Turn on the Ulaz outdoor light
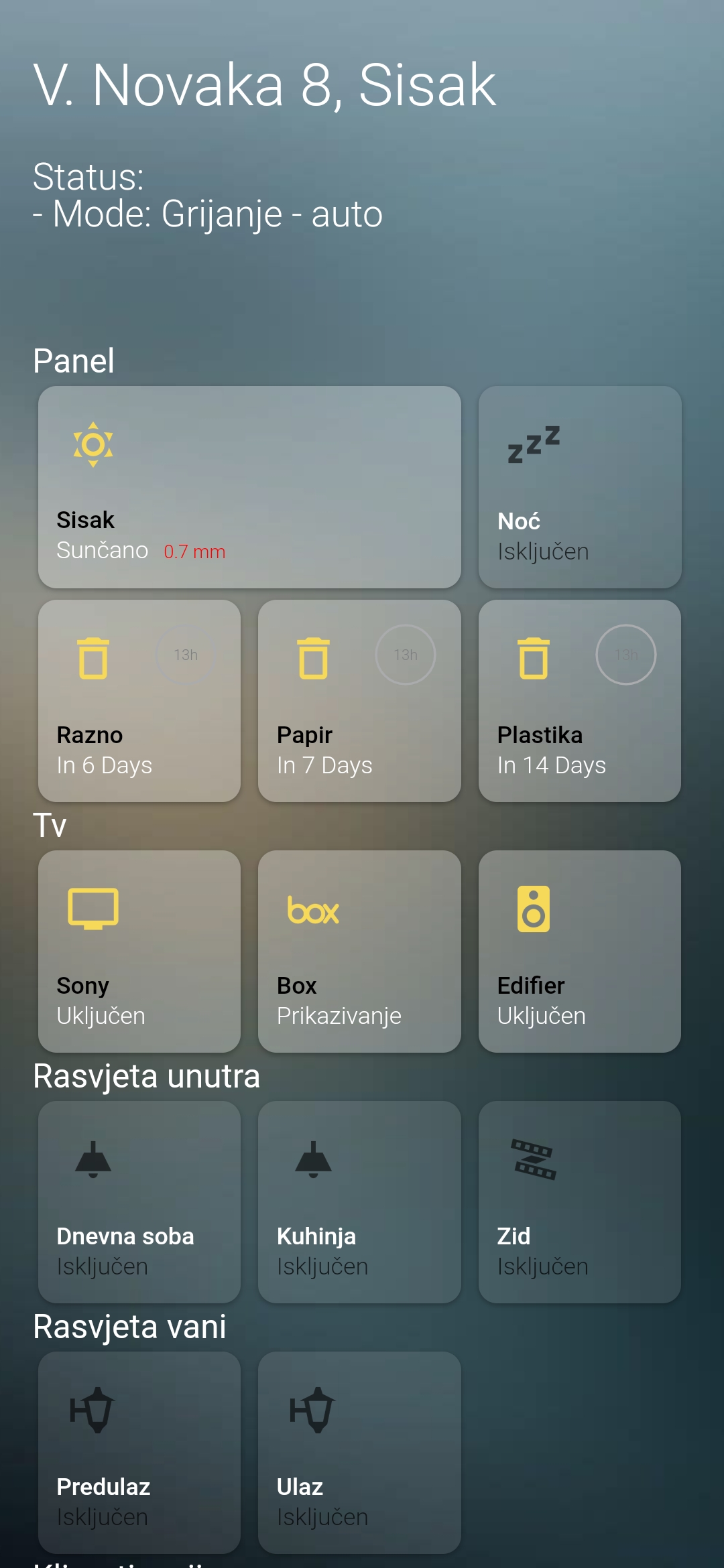This screenshot has width=724, height=1568. 359,1453
